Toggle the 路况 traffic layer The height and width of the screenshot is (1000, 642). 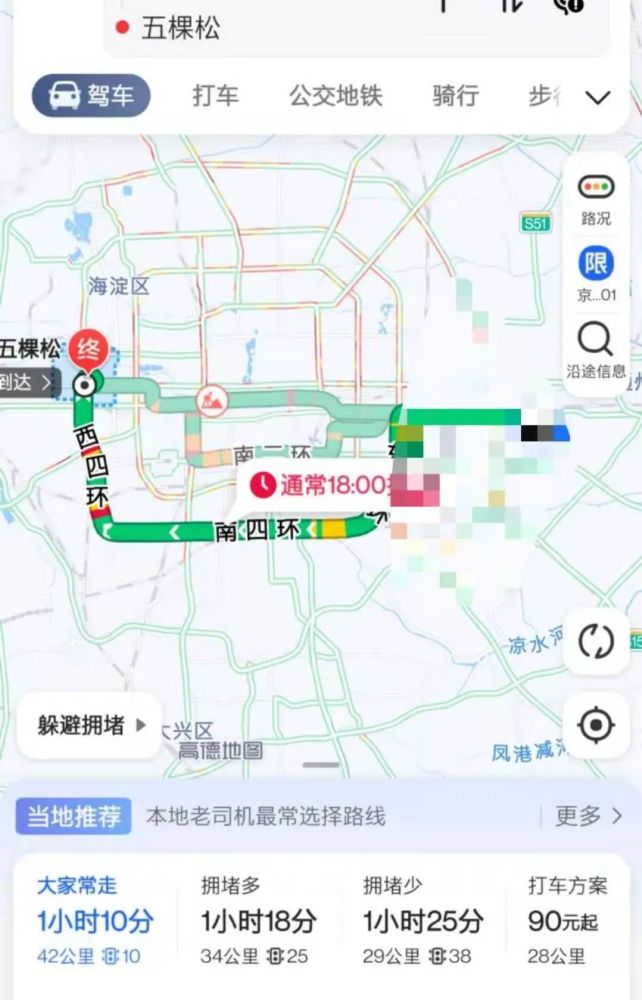pos(596,200)
